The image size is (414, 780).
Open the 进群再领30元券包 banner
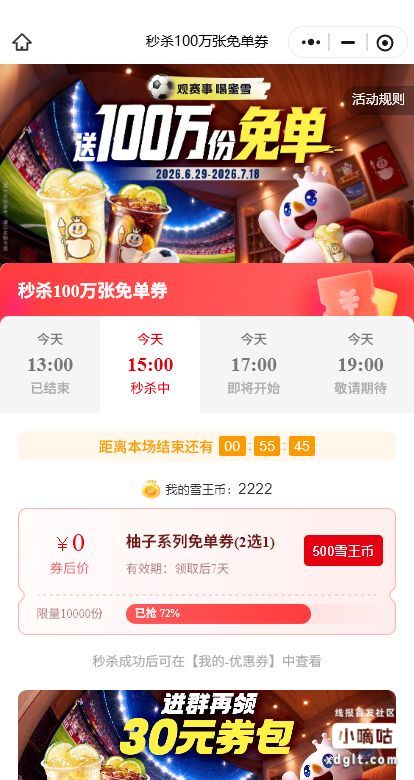[x=207, y=735]
